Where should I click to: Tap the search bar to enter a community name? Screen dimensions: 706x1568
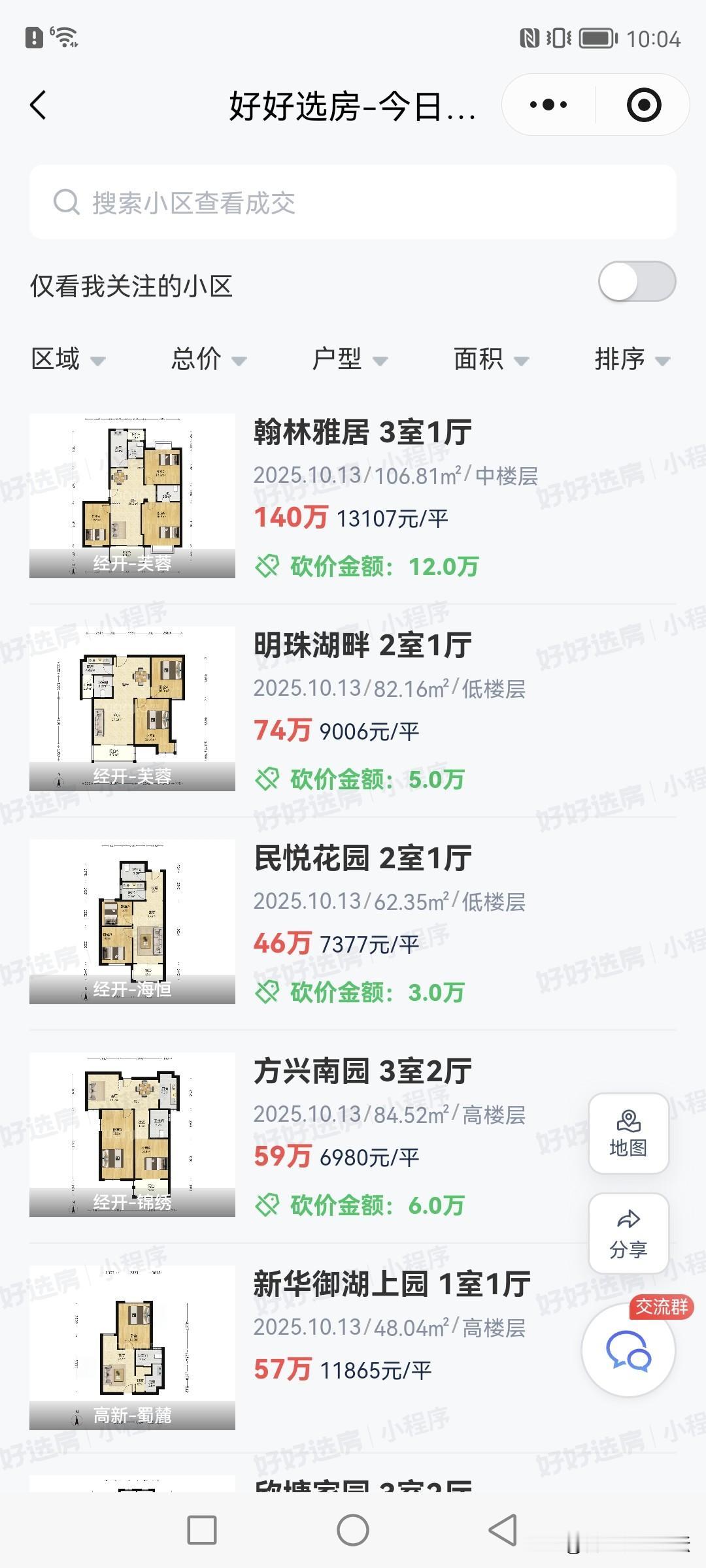pyautogui.click(x=353, y=203)
